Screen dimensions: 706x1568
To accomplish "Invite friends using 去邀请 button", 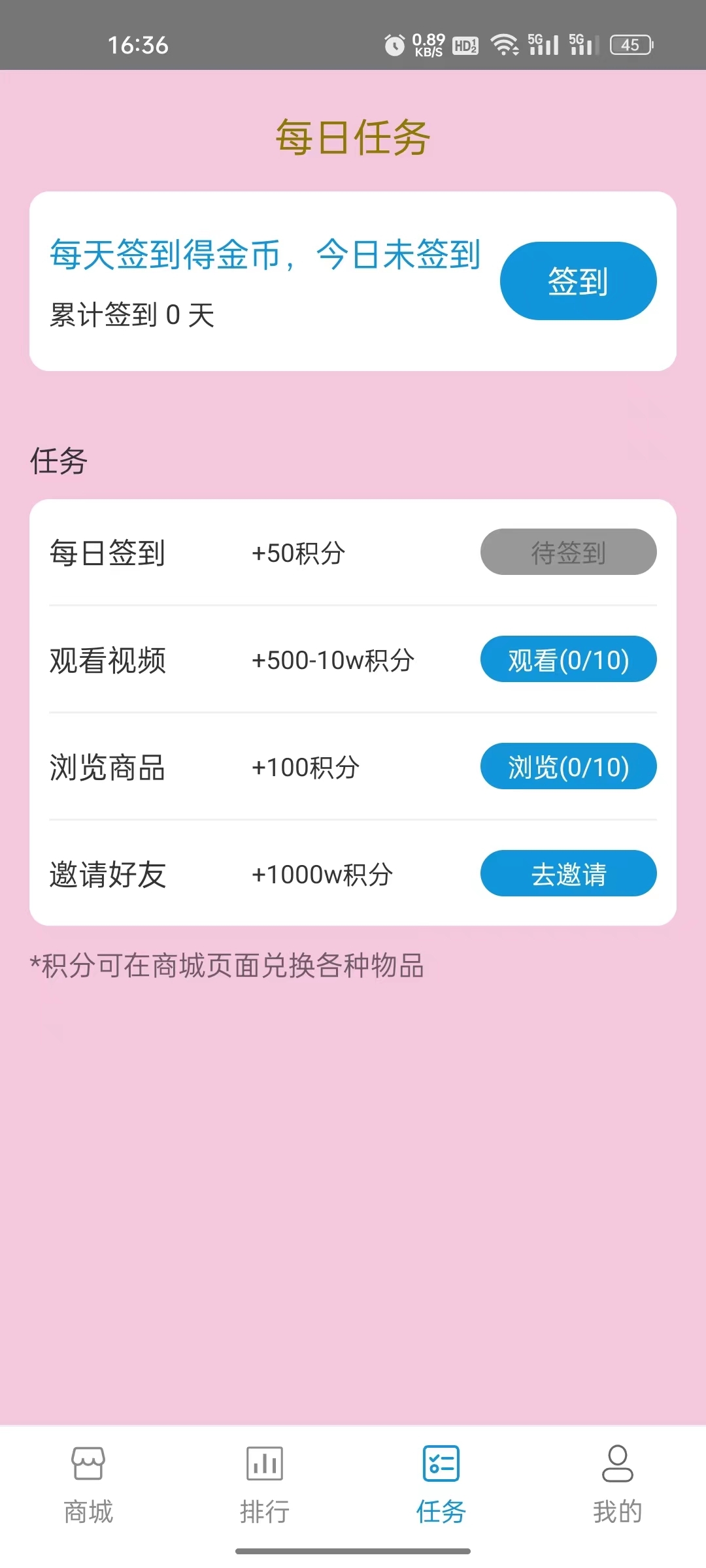I will click(568, 874).
